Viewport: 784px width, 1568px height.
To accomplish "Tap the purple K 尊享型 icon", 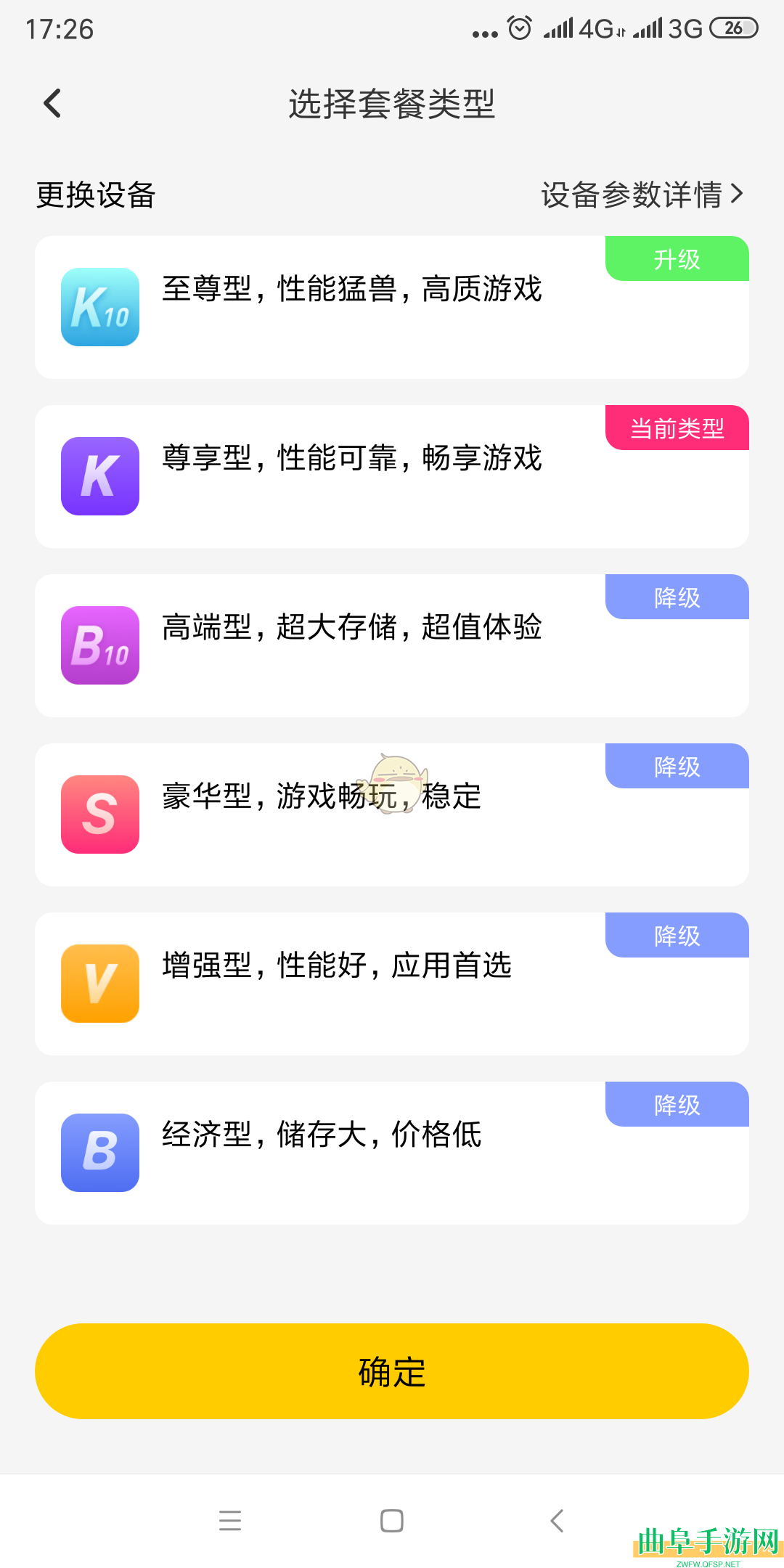I will coord(99,475).
